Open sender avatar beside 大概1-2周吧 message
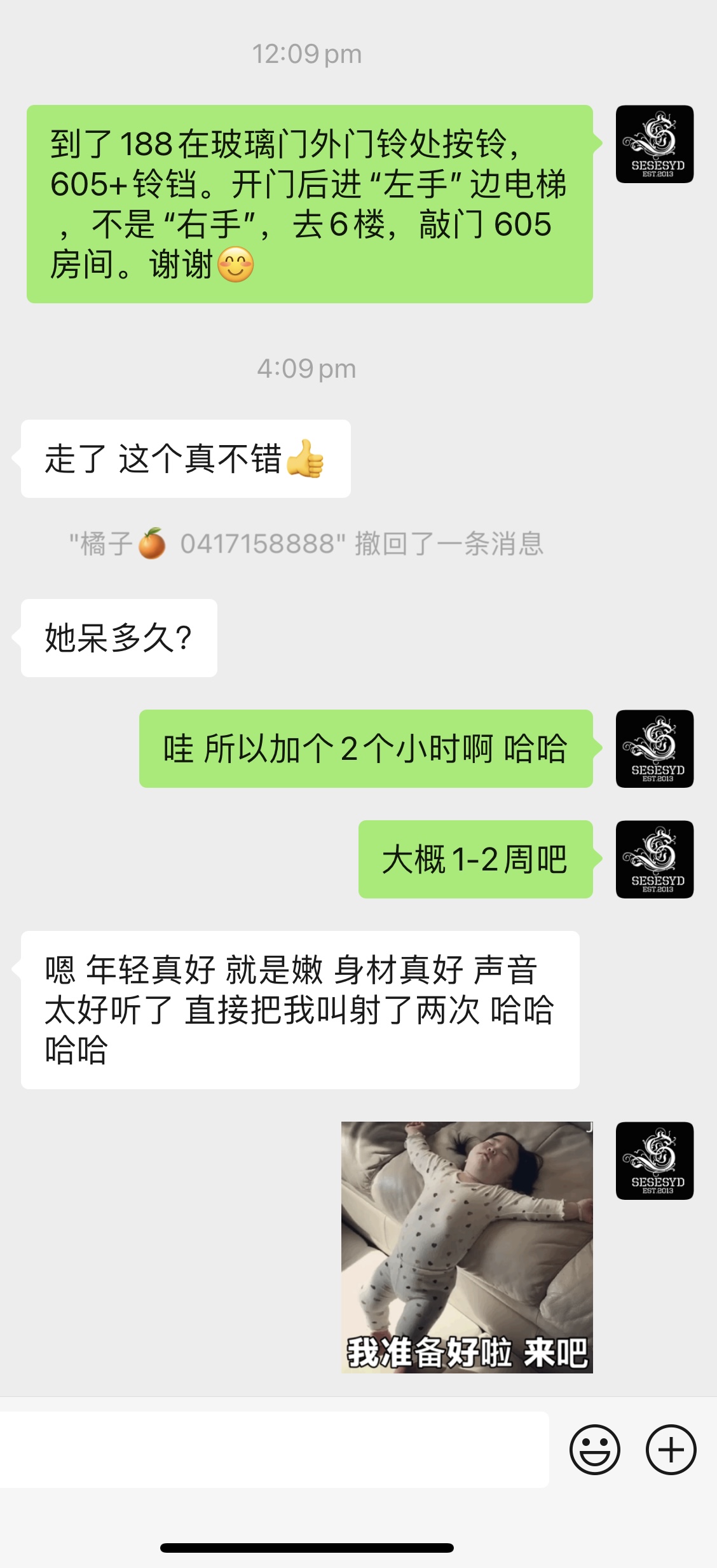The height and width of the screenshot is (1568, 717). click(x=654, y=859)
